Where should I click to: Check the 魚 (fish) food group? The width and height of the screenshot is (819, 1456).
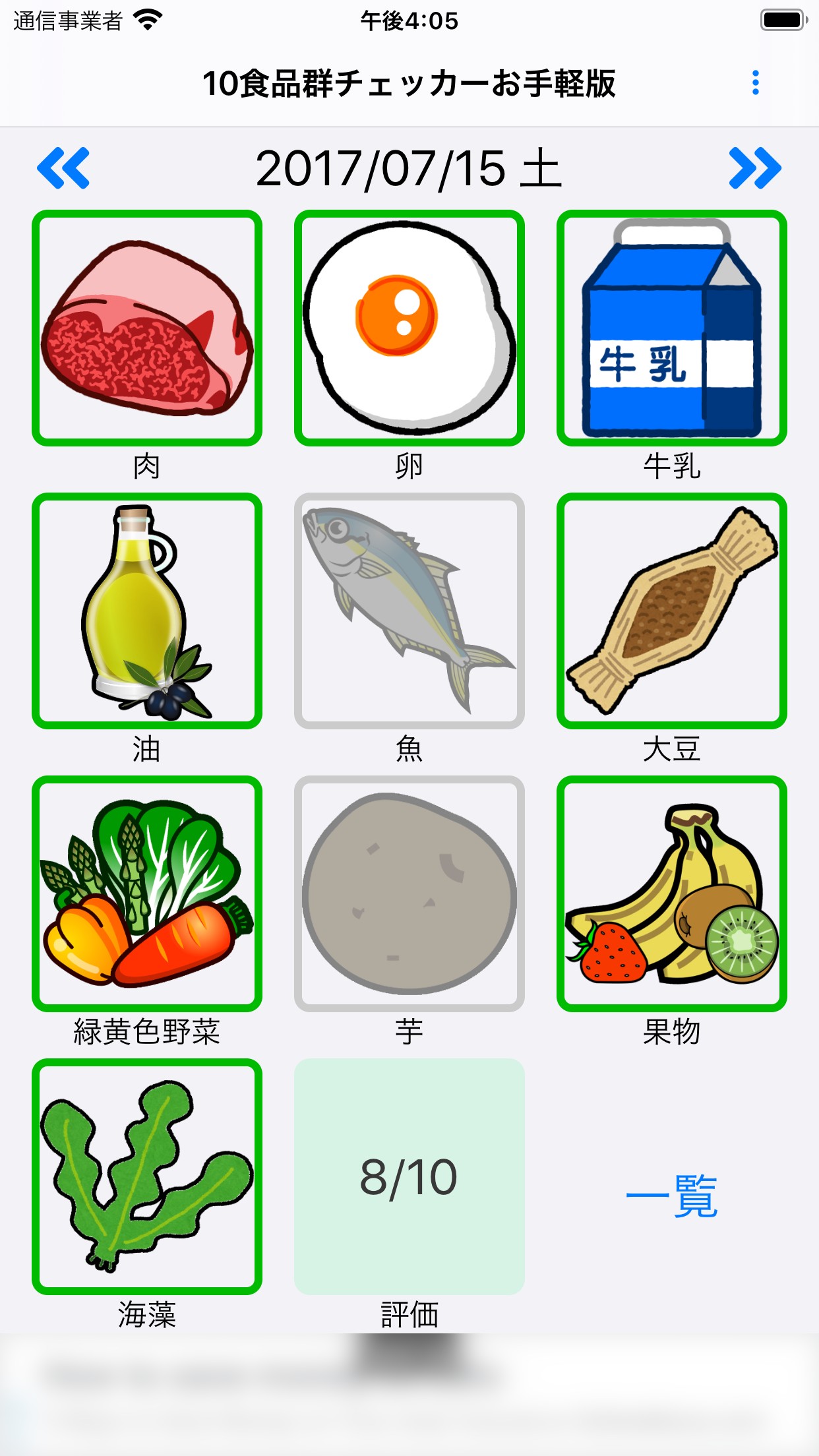[409, 611]
